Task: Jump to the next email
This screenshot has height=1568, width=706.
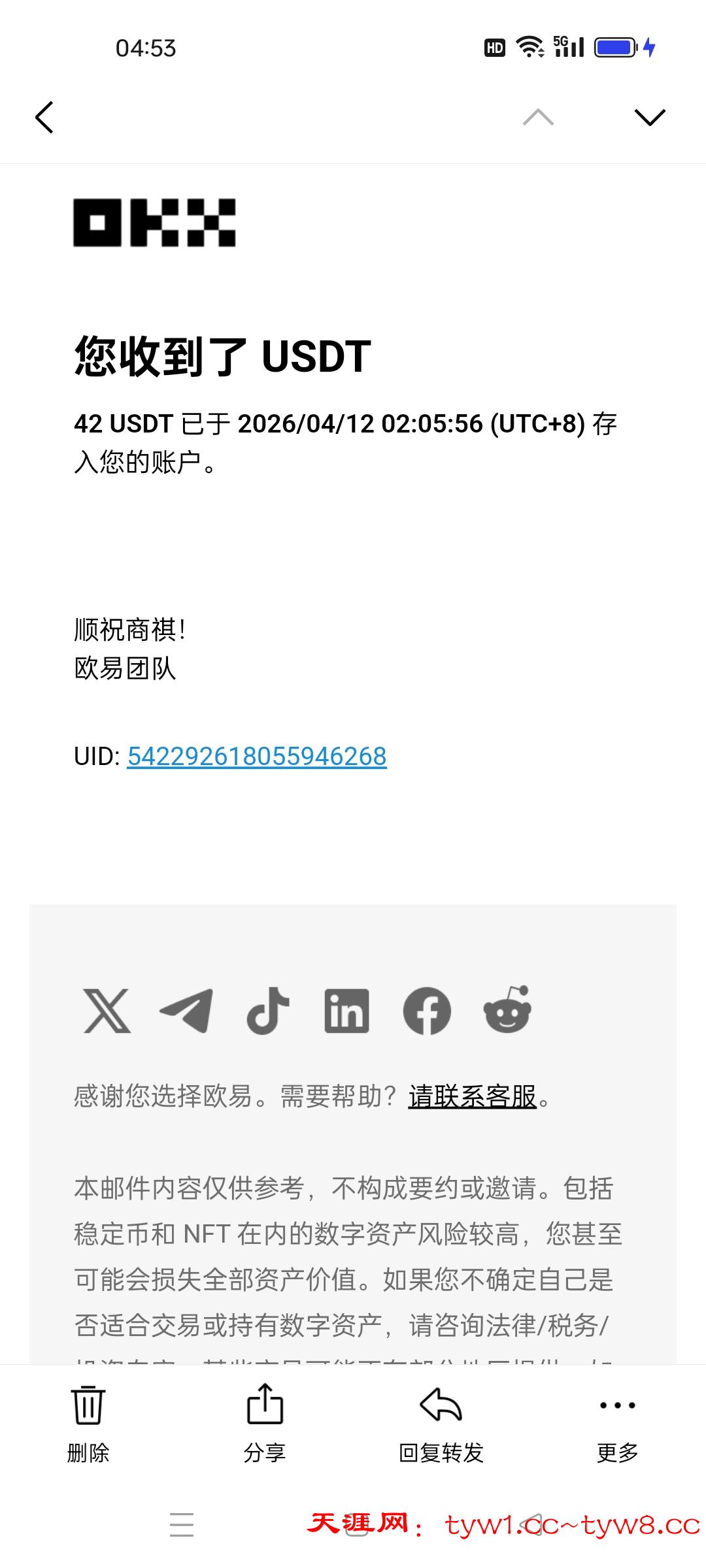Action: coord(650,118)
